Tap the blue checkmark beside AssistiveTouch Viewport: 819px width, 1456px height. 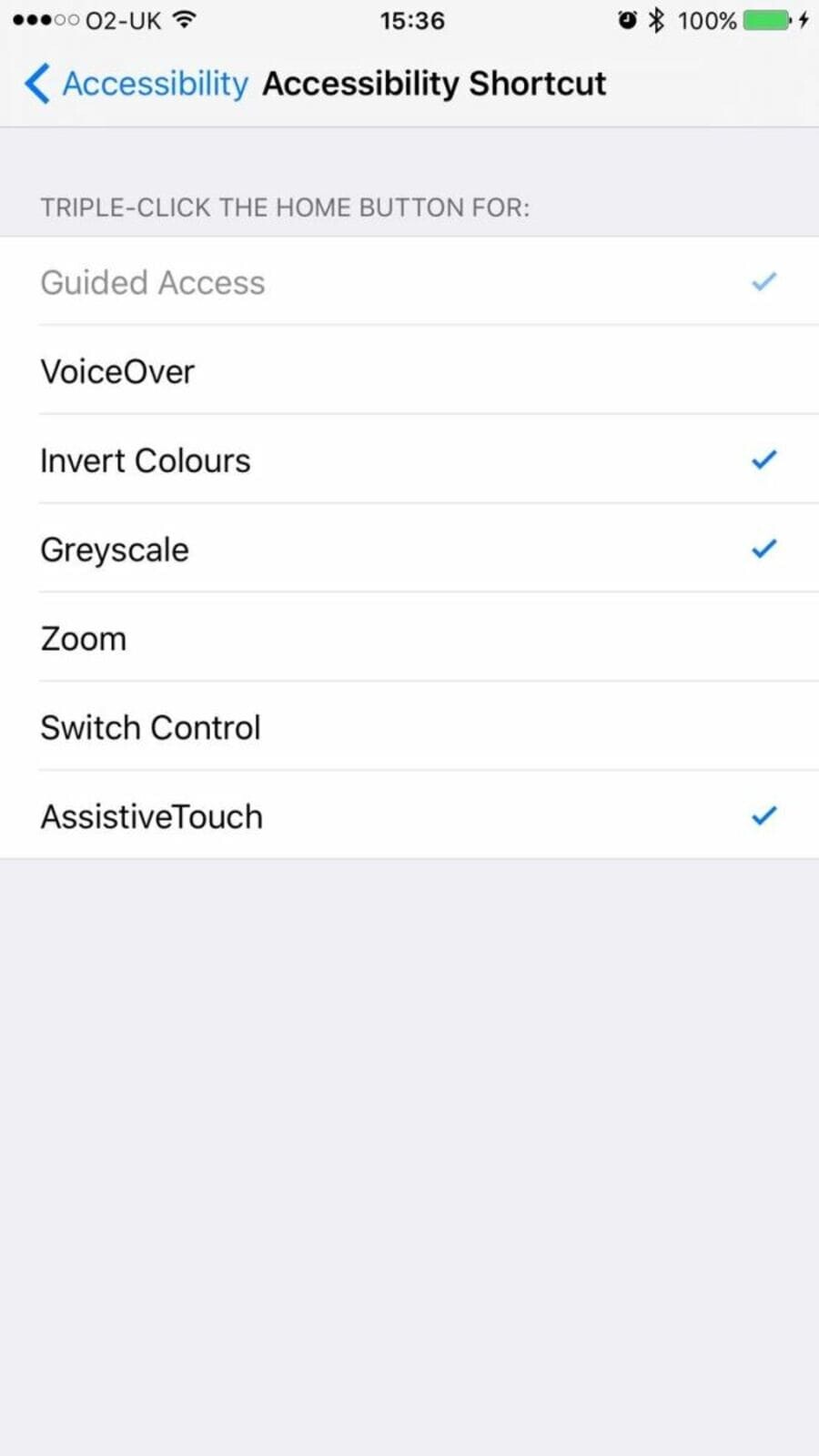point(765,814)
